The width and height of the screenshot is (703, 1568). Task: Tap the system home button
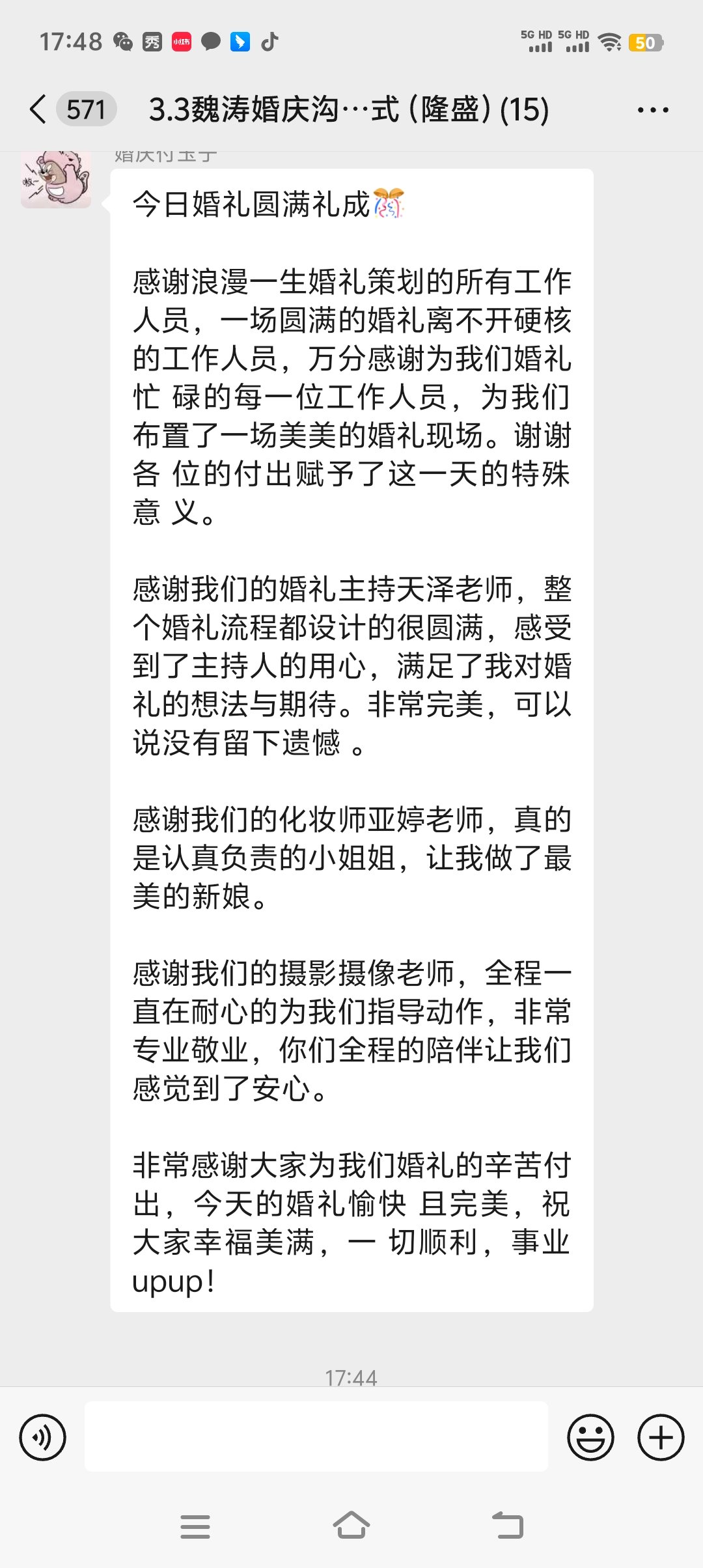point(351,1525)
